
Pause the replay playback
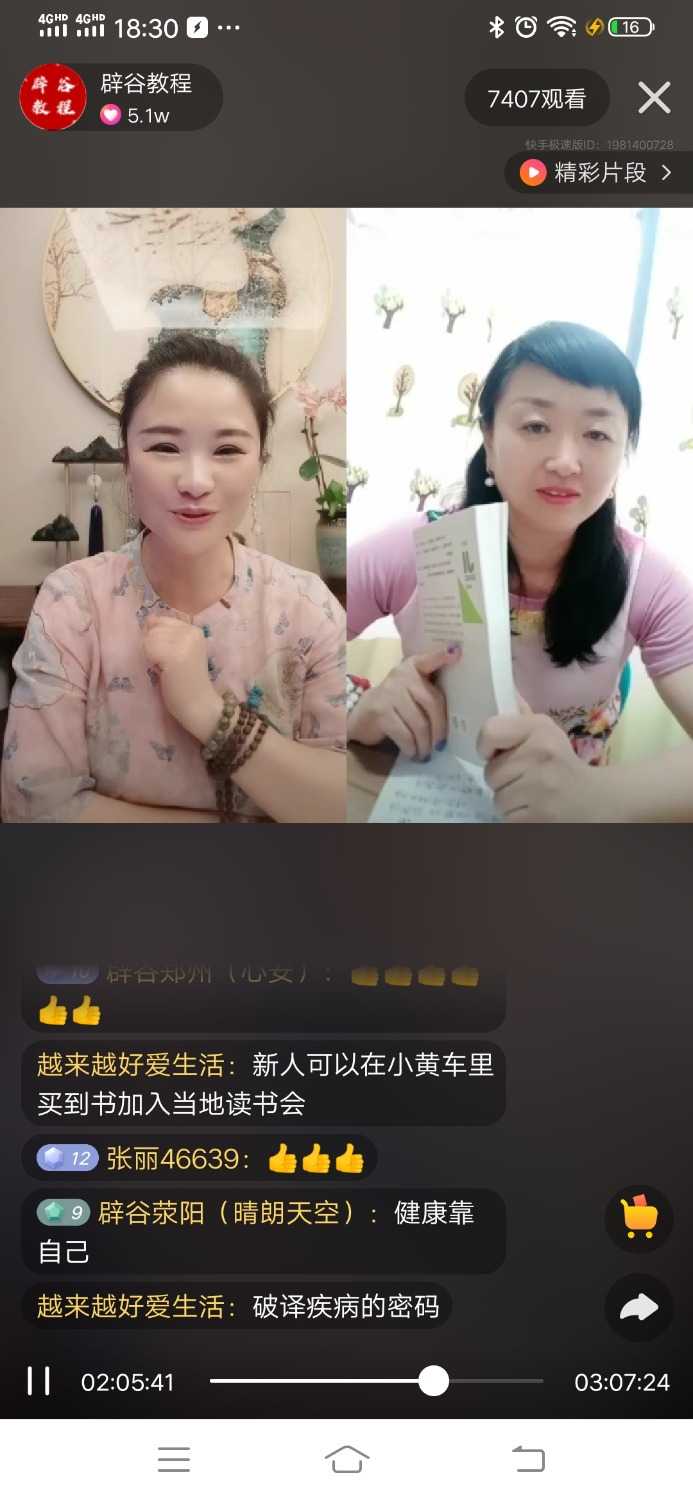coord(38,1382)
